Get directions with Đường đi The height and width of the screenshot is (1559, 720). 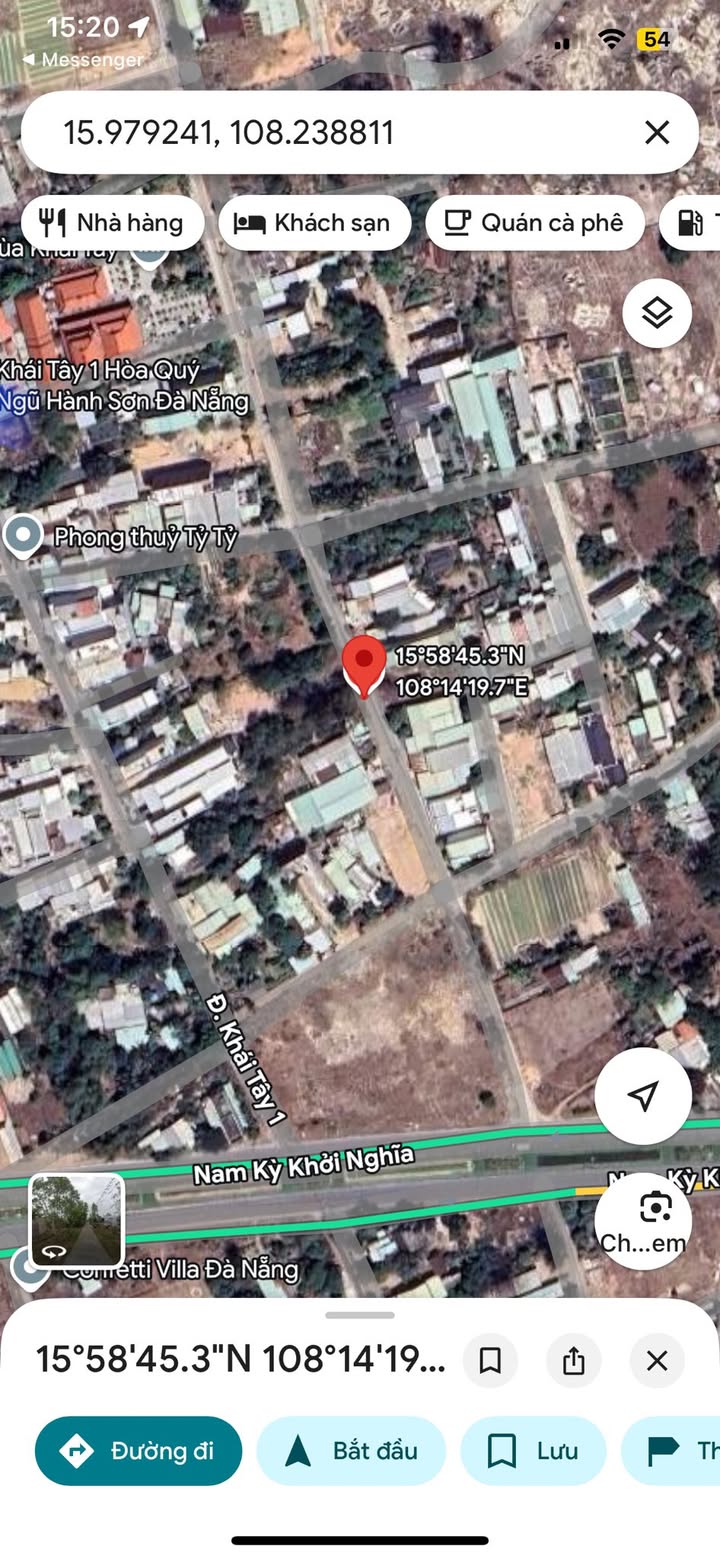[138, 1451]
